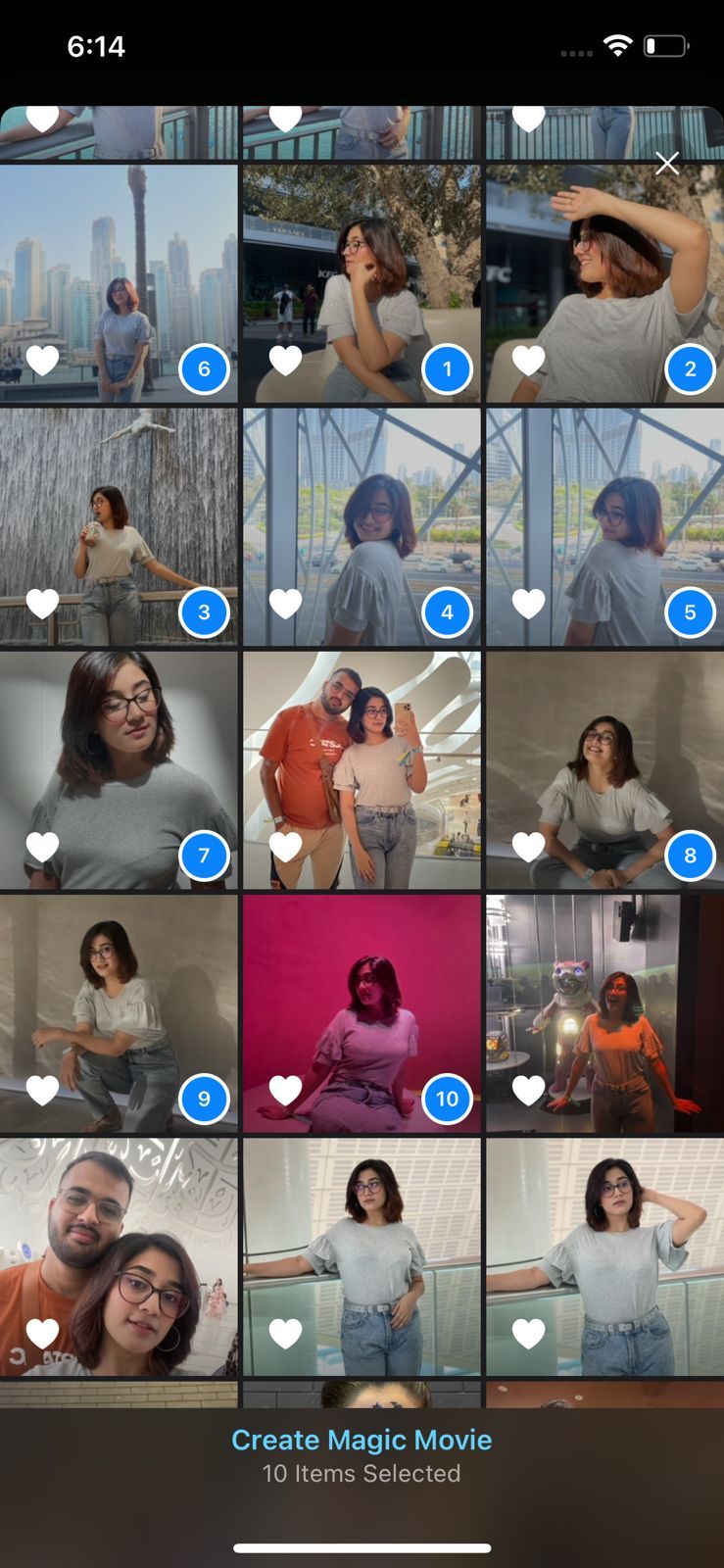Deselect the close-up photo numbered 7
The height and width of the screenshot is (1568, 724).
(x=204, y=856)
